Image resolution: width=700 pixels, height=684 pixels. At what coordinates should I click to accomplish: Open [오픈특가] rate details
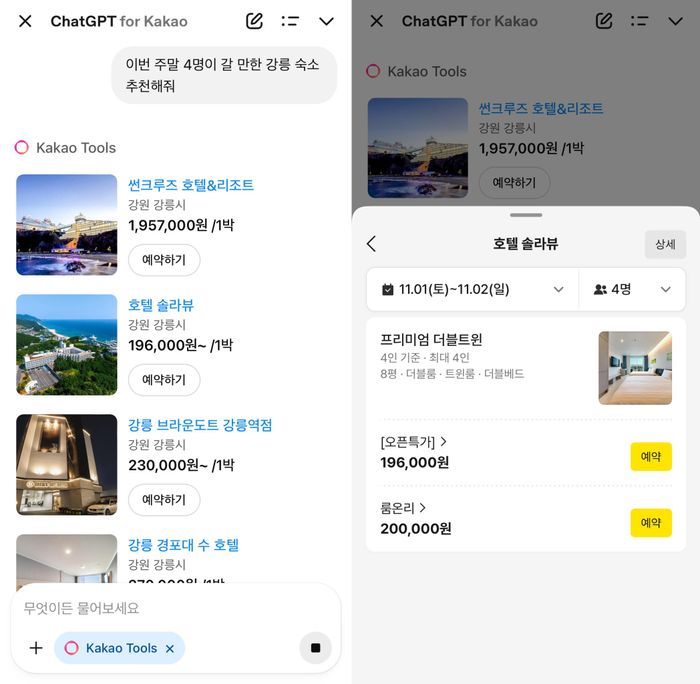coord(414,441)
